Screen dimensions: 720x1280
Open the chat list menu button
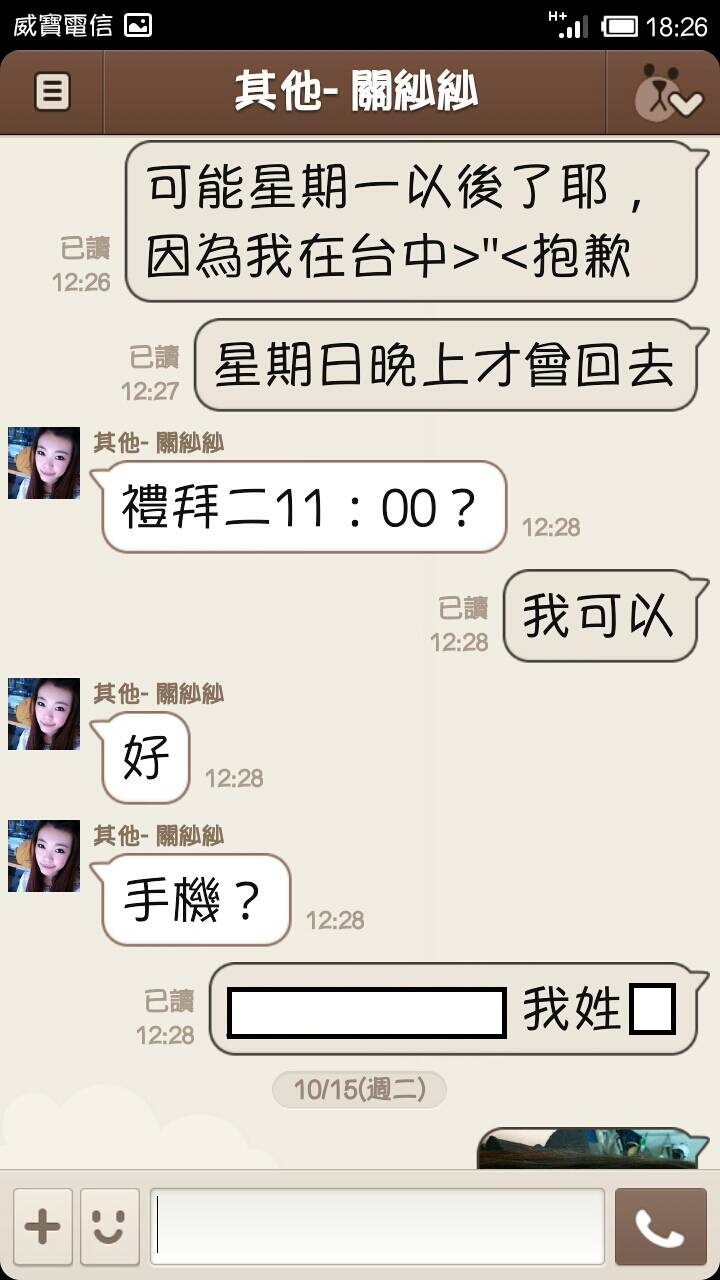tap(52, 92)
